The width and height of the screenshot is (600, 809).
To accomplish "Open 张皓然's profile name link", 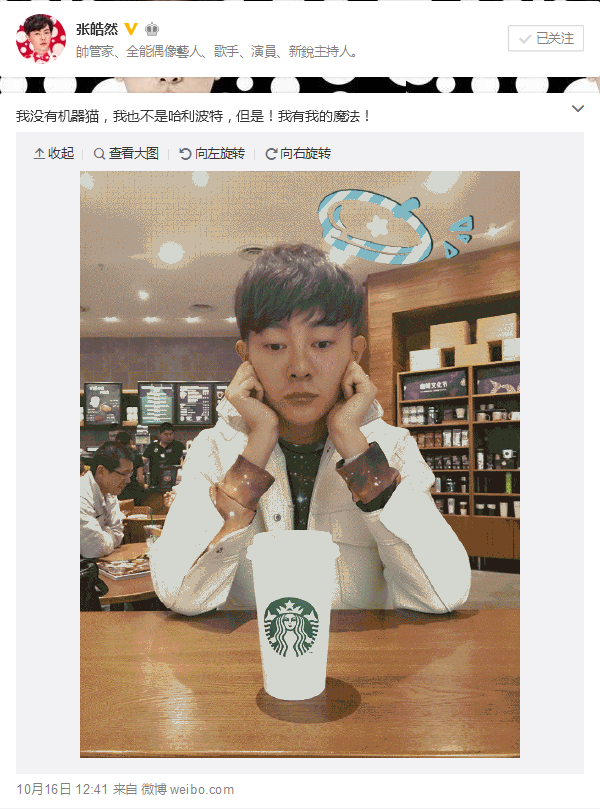I will pyautogui.click(x=97, y=29).
